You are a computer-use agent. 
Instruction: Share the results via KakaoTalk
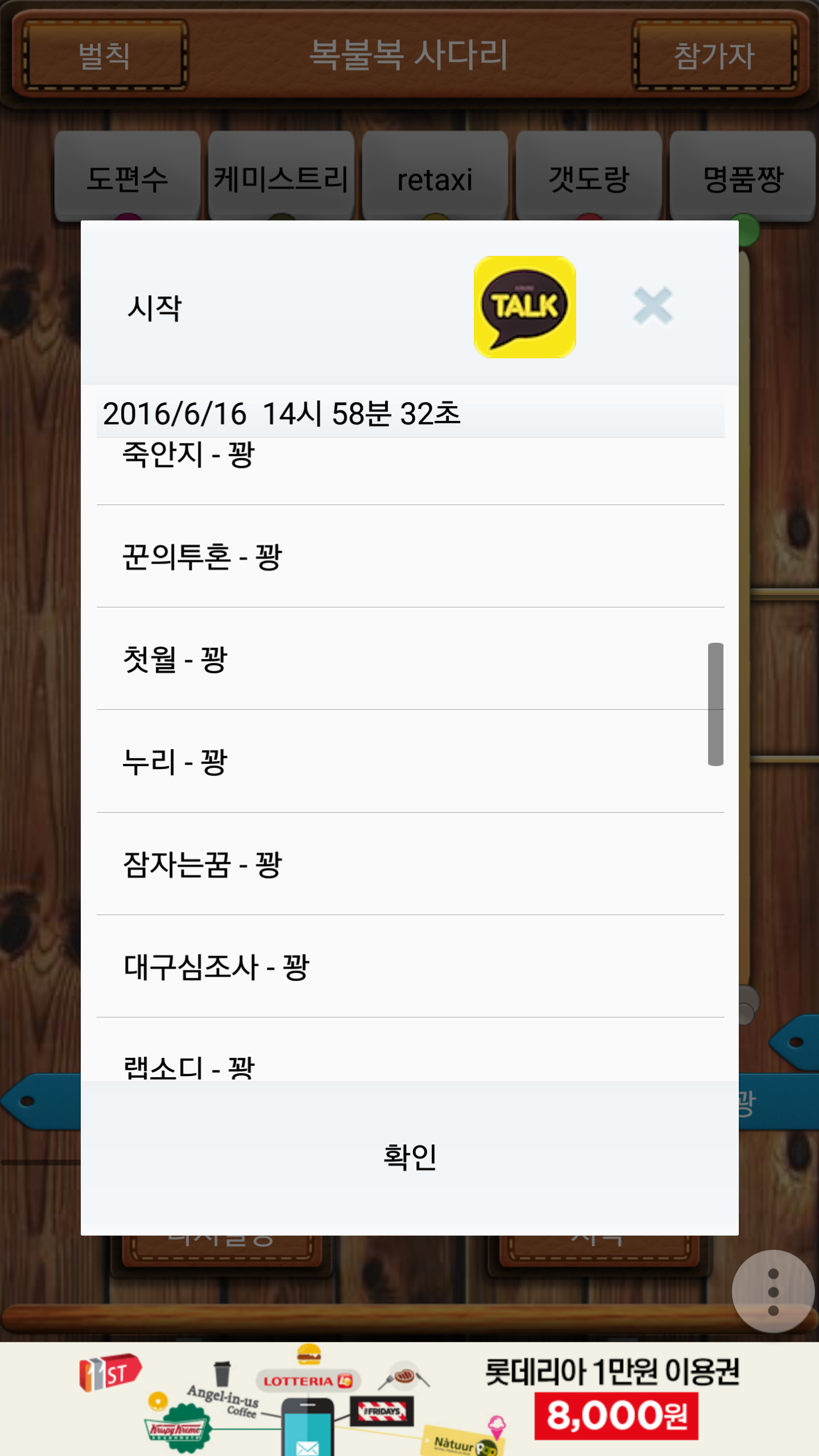[524, 307]
